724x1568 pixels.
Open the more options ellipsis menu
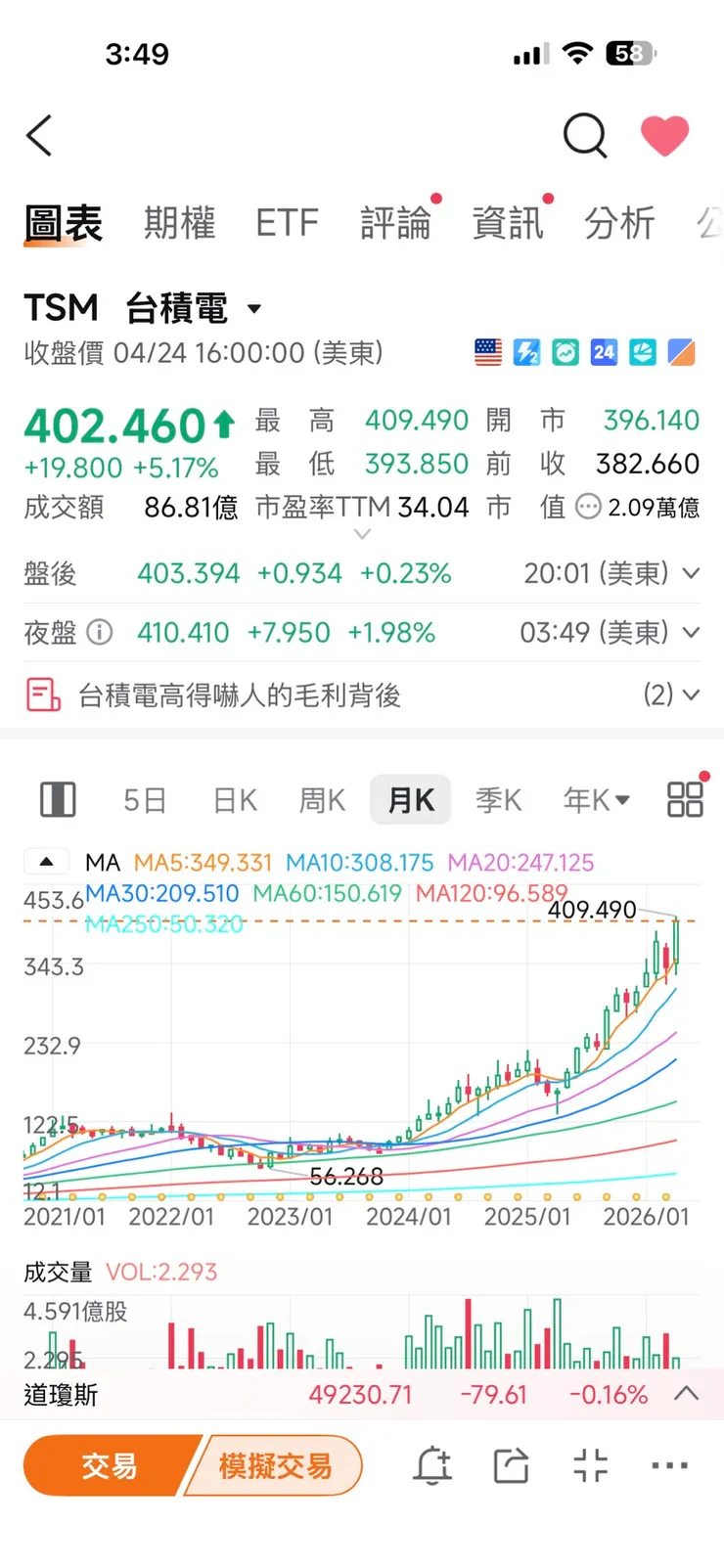coord(668,1464)
